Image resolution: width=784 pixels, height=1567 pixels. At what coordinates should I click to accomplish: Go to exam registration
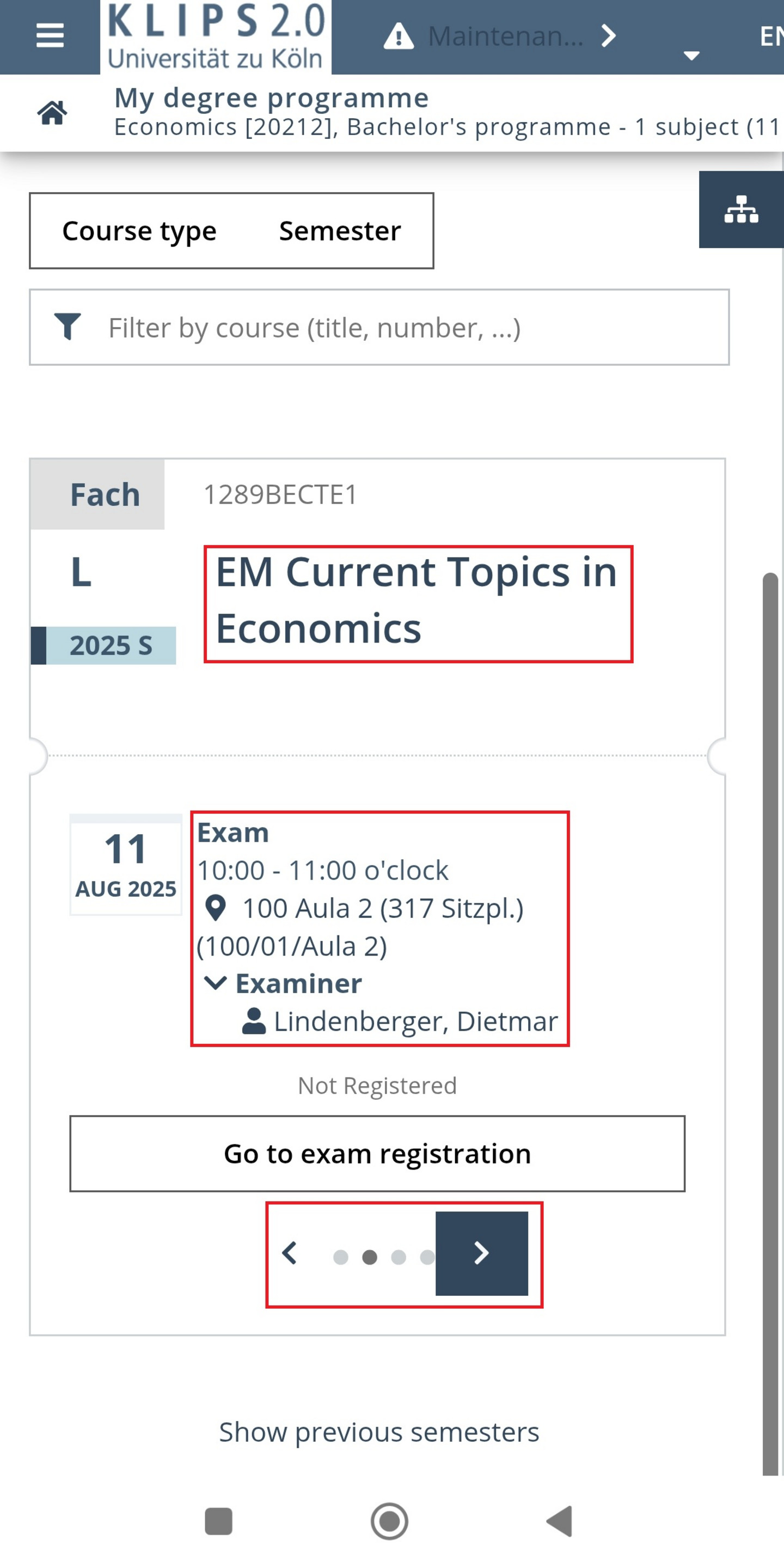pos(377,1153)
